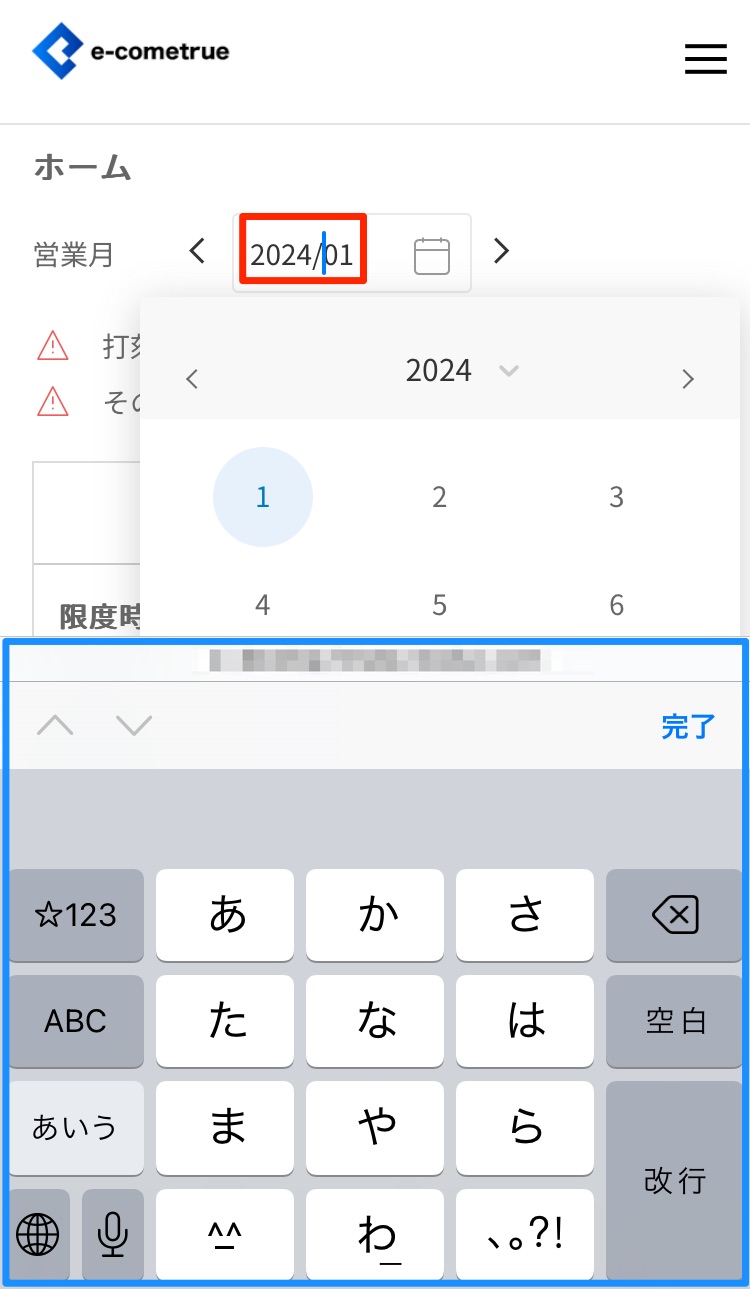Open the hamburger menu
Viewport: 750px width, 1289px height.
coord(705,60)
